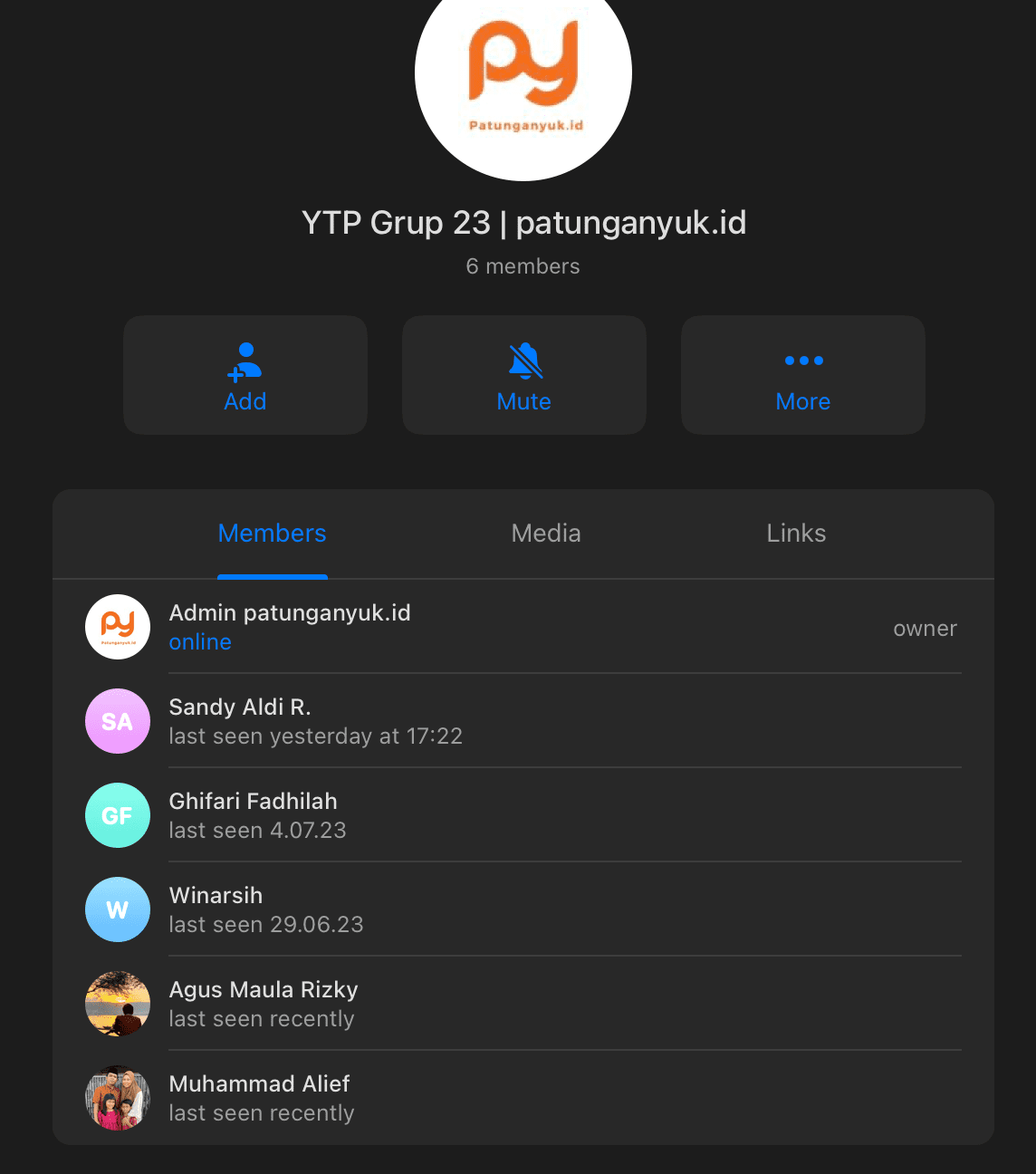Screen dimensions: 1036x1174
Task: Select the Members tab
Action: 272,534
